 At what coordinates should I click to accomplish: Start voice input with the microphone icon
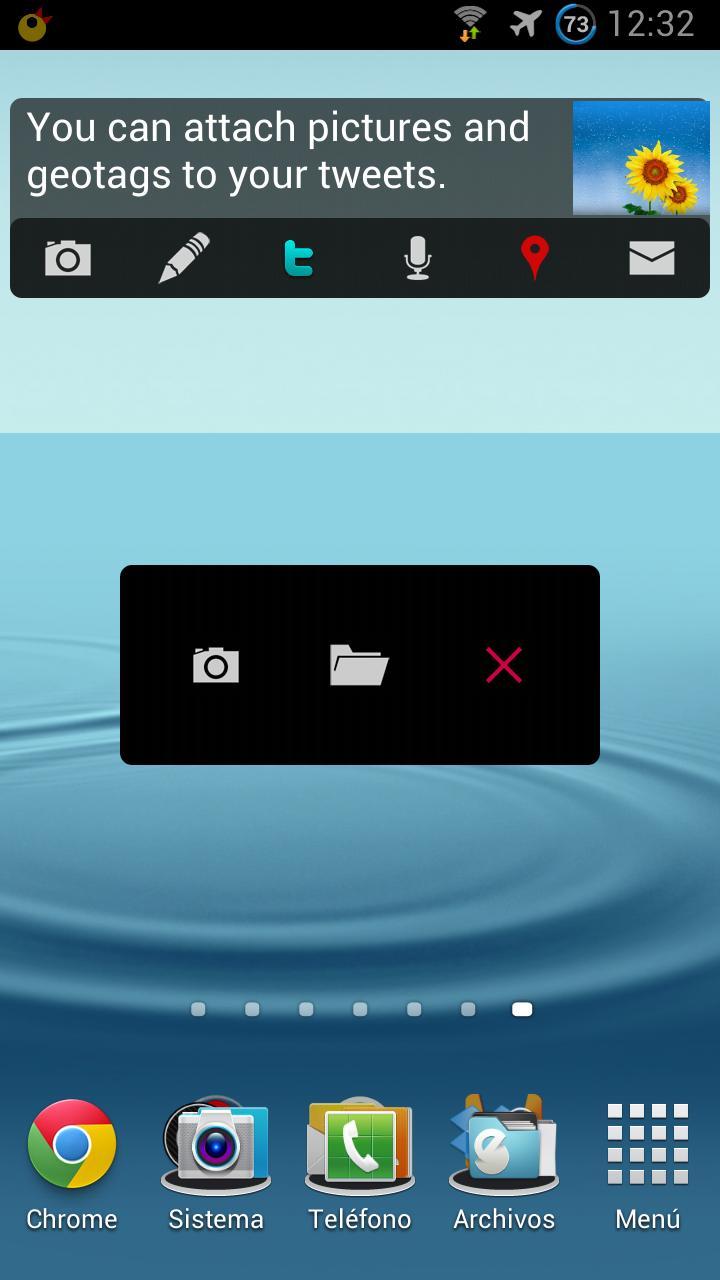pos(418,258)
